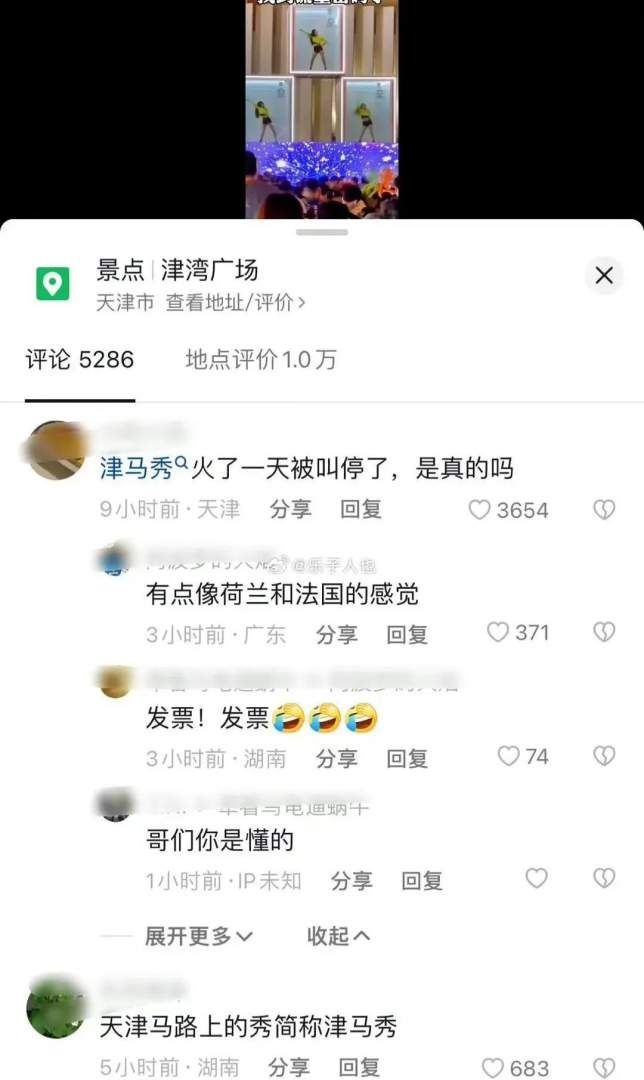This screenshot has width=644, height=1080.
Task: Reply to the 有点像荷兰和法国的感觉 comment
Action: click(407, 634)
